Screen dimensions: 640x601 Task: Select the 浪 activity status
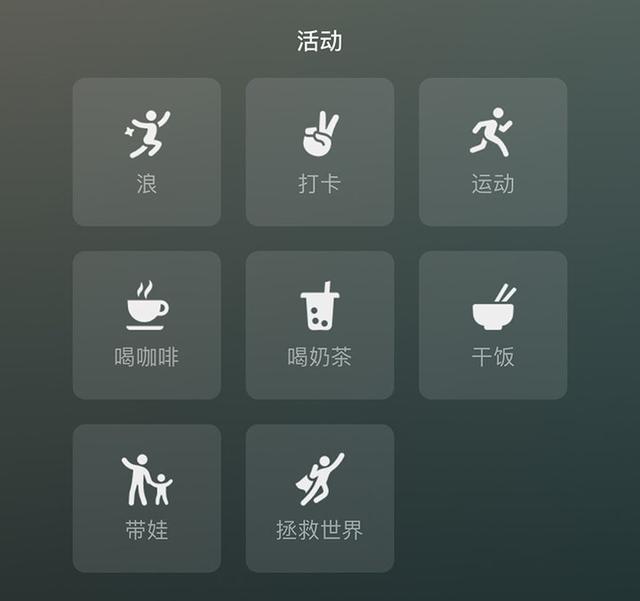tap(147, 152)
